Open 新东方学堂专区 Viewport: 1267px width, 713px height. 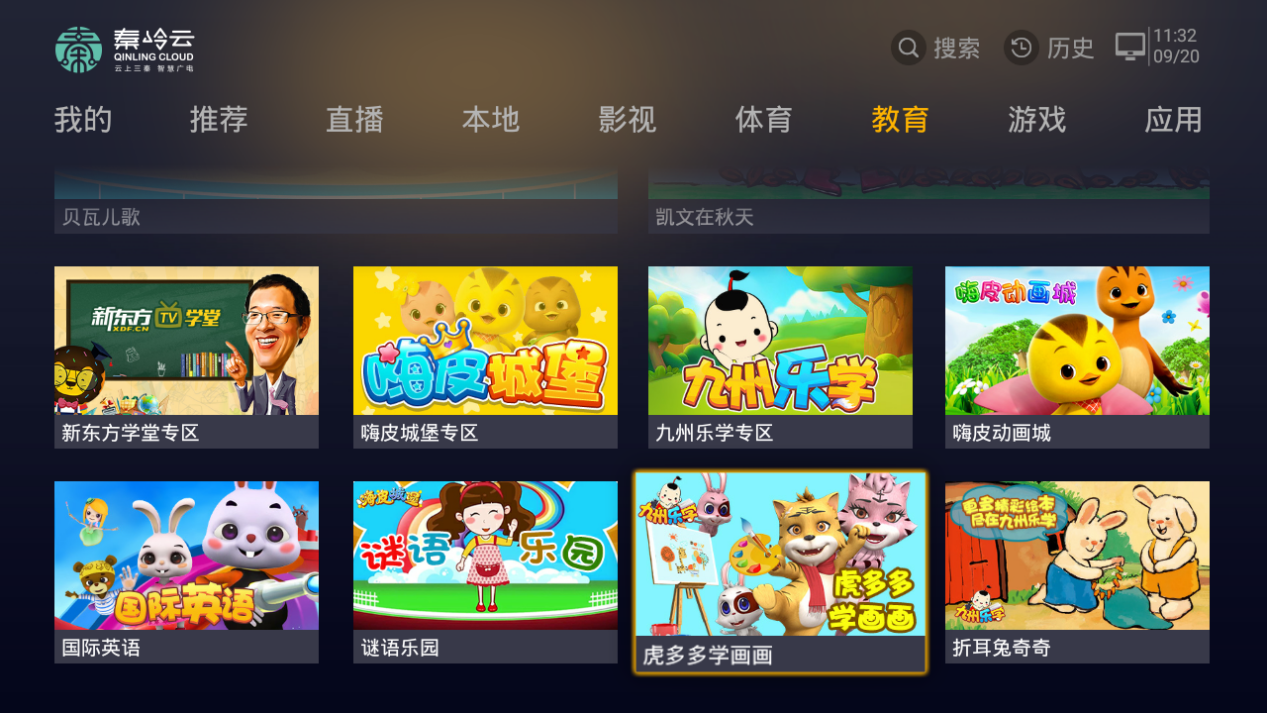pyautogui.click(x=186, y=356)
